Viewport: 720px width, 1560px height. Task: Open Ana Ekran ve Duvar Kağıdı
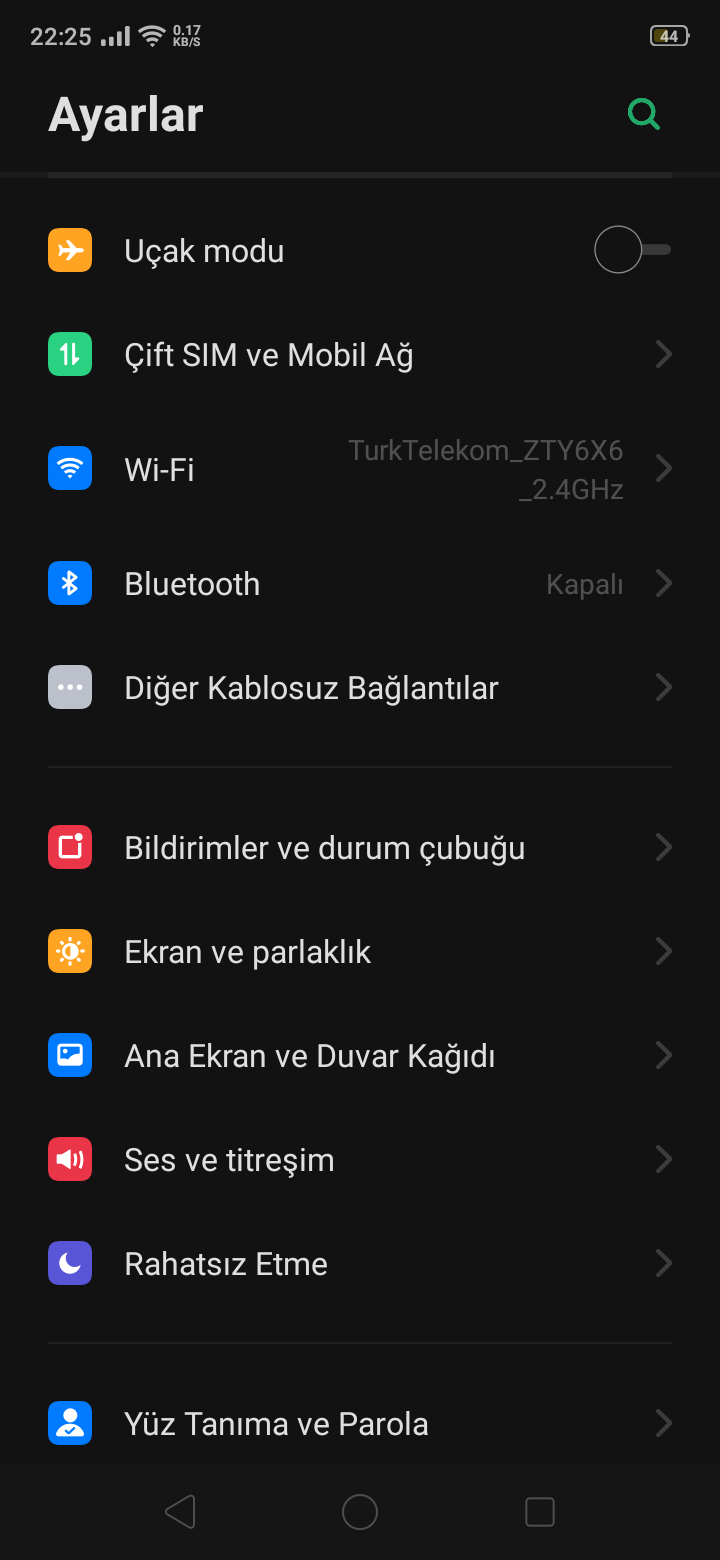pos(360,1056)
